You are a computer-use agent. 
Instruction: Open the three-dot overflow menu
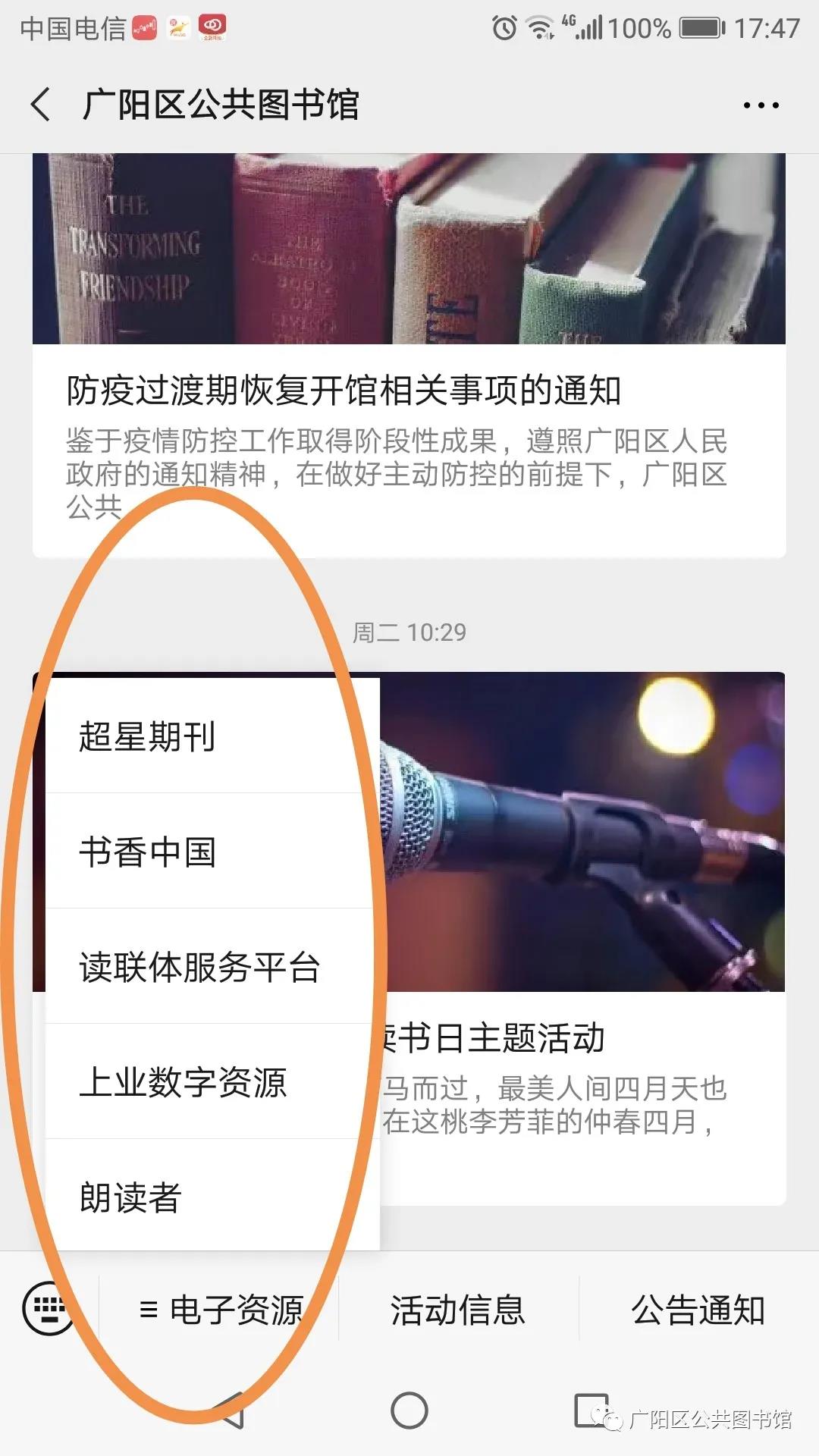click(761, 105)
